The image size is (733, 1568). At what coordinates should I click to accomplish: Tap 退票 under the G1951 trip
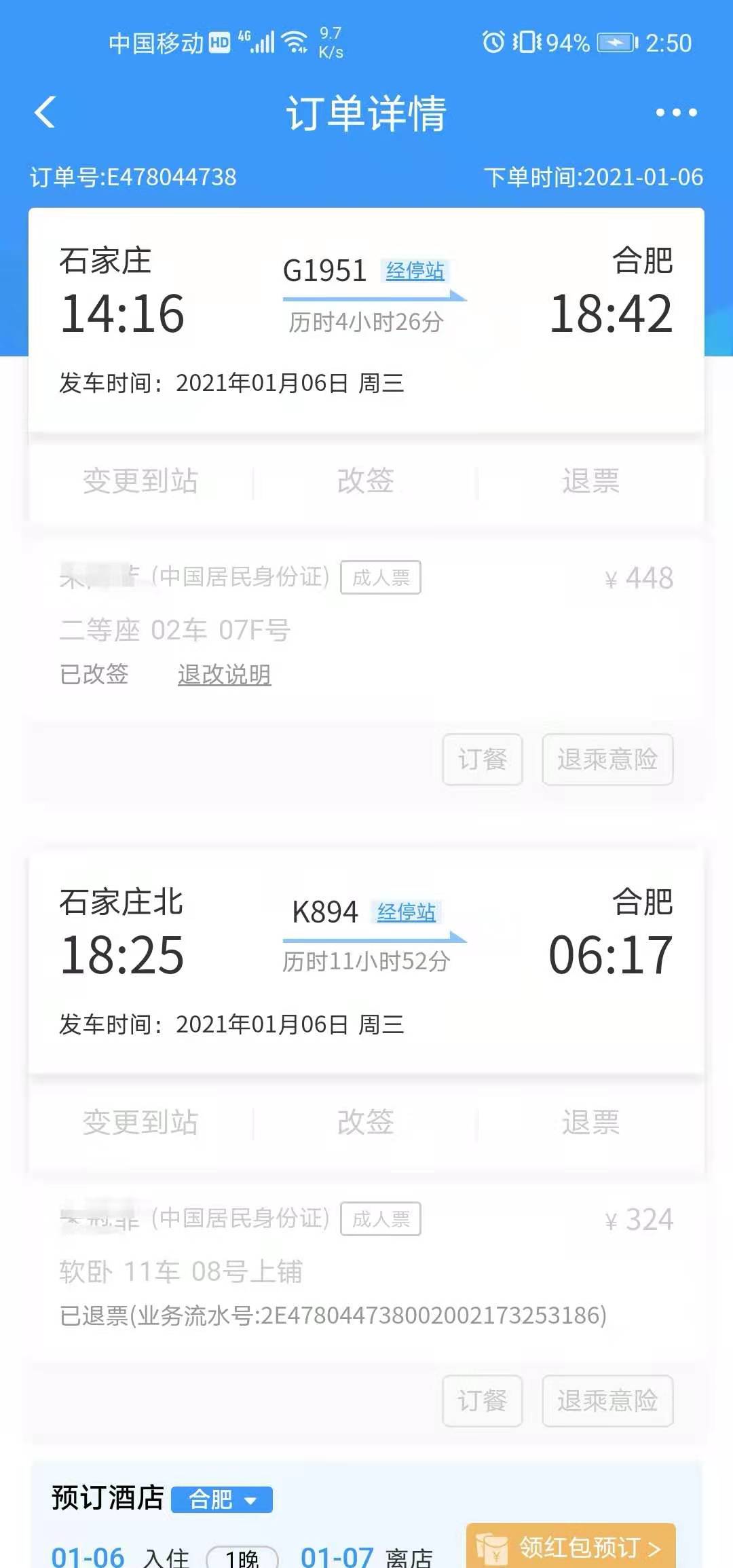click(x=590, y=481)
